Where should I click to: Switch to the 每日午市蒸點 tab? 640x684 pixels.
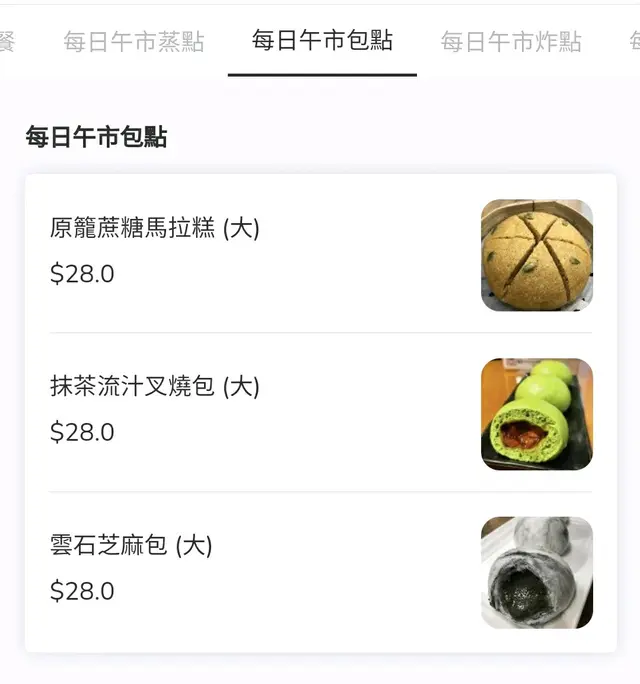point(134,41)
